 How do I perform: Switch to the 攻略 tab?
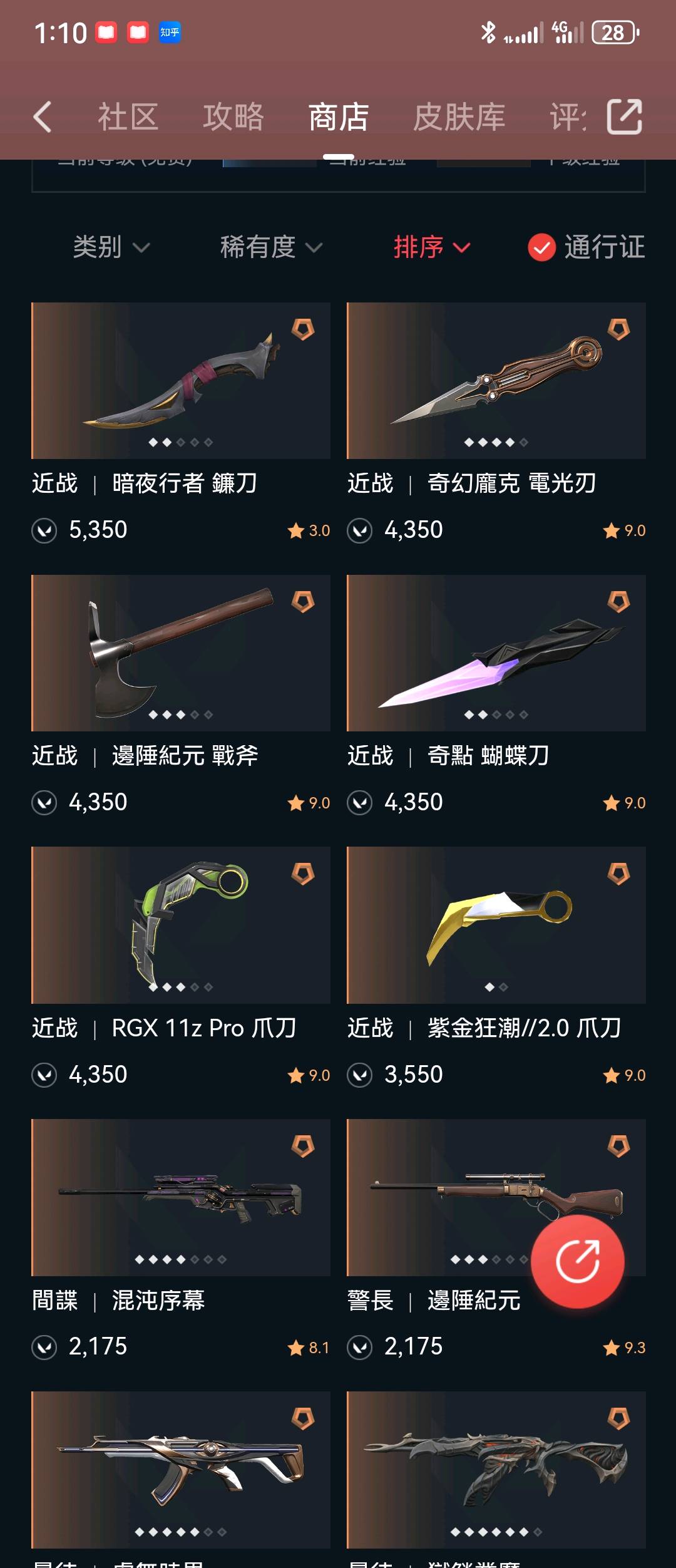[233, 117]
